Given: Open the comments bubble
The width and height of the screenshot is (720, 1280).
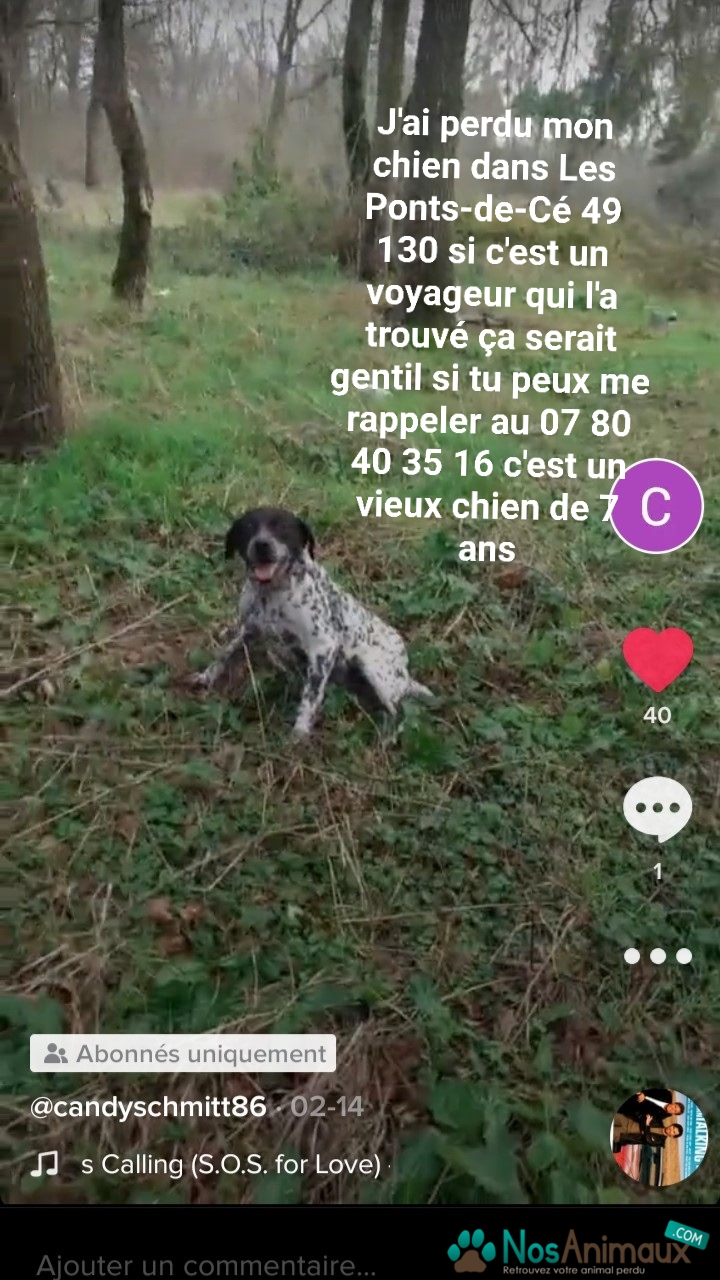Looking at the screenshot, I should tap(657, 809).
